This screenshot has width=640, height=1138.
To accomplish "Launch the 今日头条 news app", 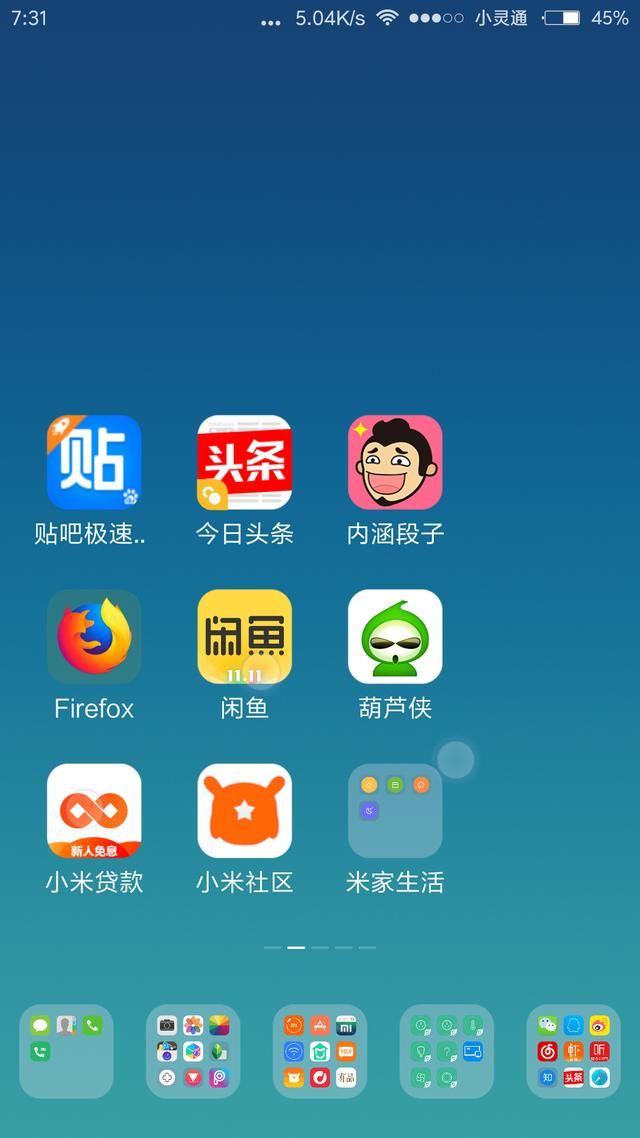I will pyautogui.click(x=245, y=462).
